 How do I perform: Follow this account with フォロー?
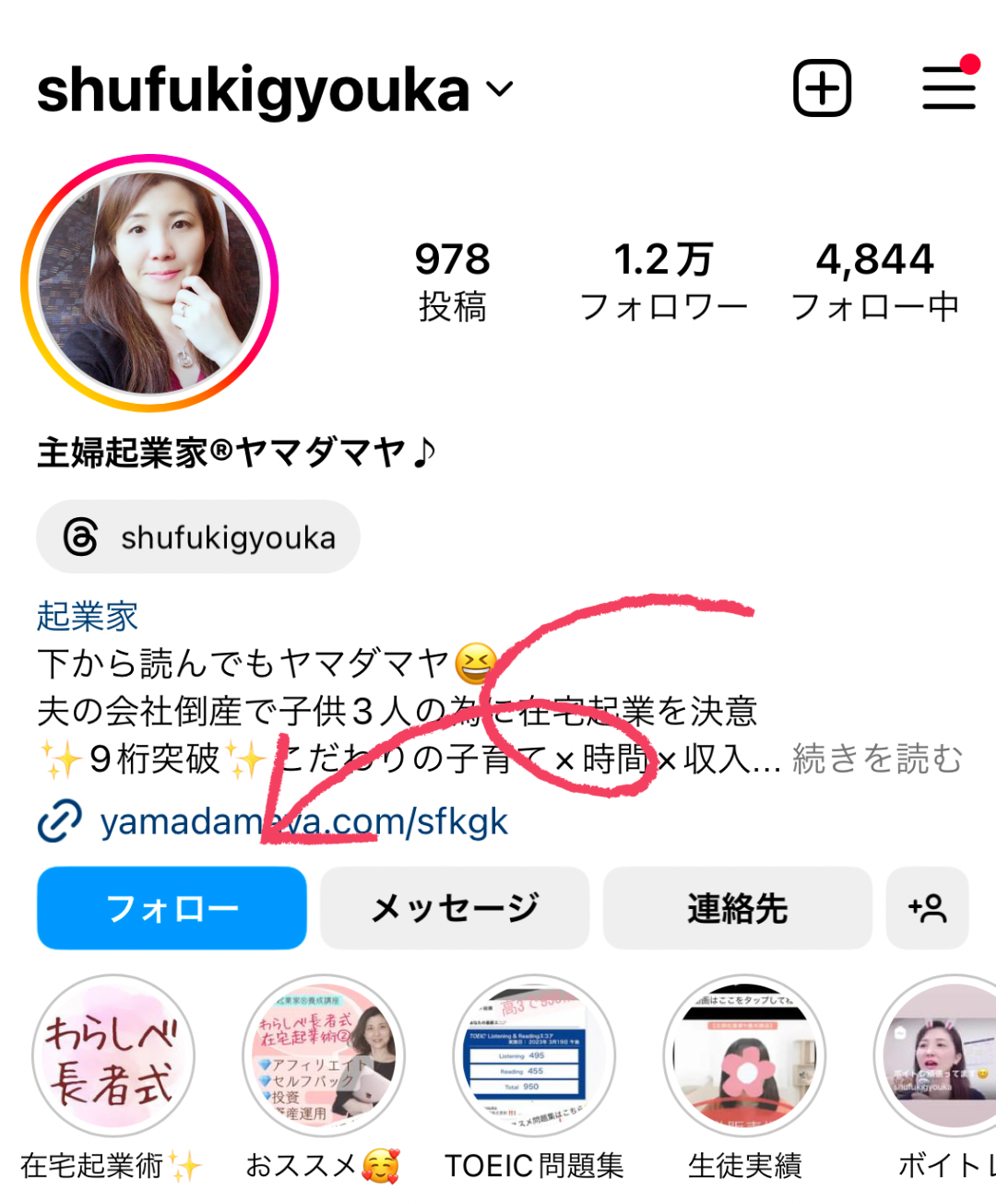pos(172,908)
